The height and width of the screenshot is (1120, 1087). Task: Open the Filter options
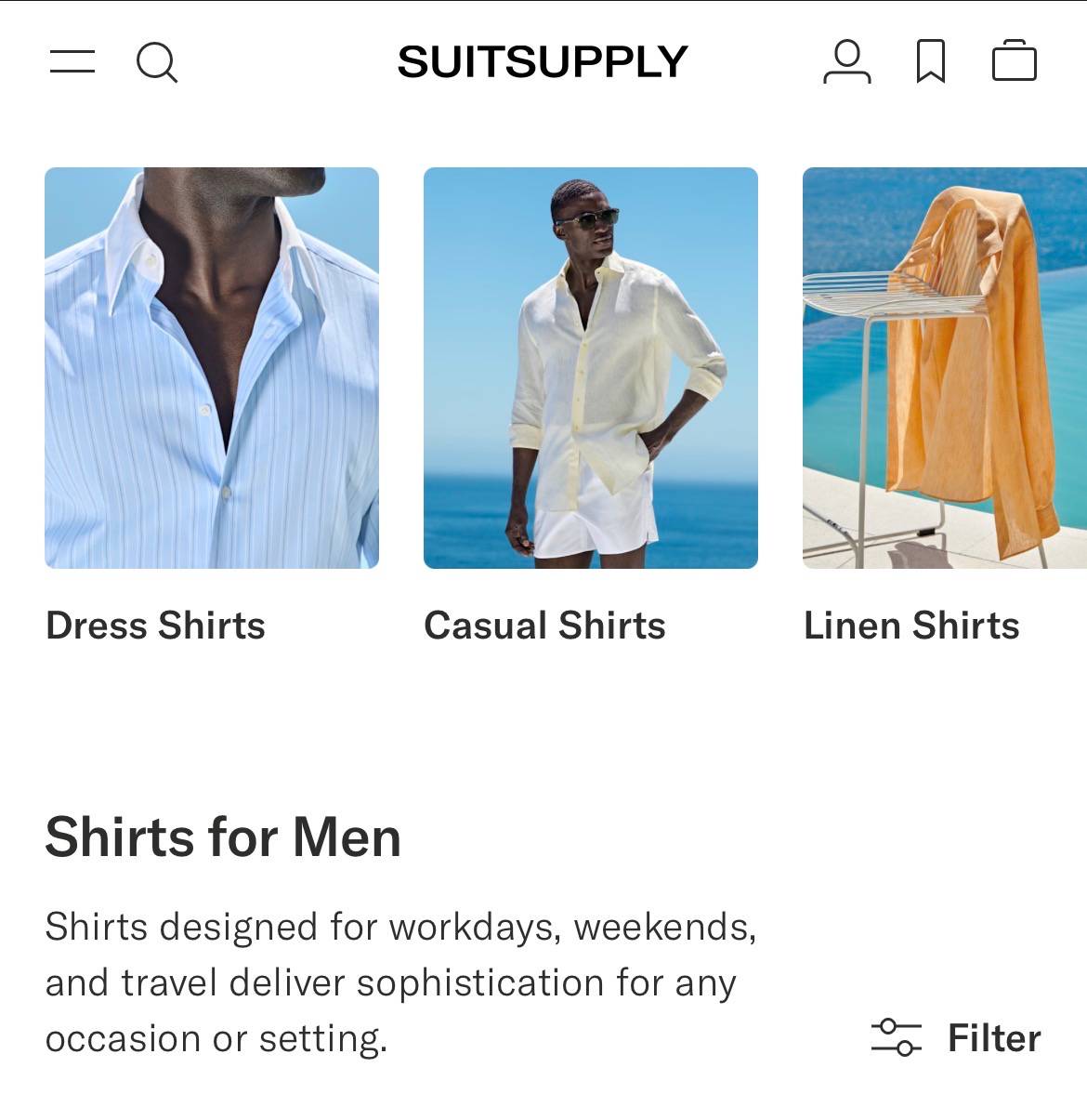tap(956, 1037)
